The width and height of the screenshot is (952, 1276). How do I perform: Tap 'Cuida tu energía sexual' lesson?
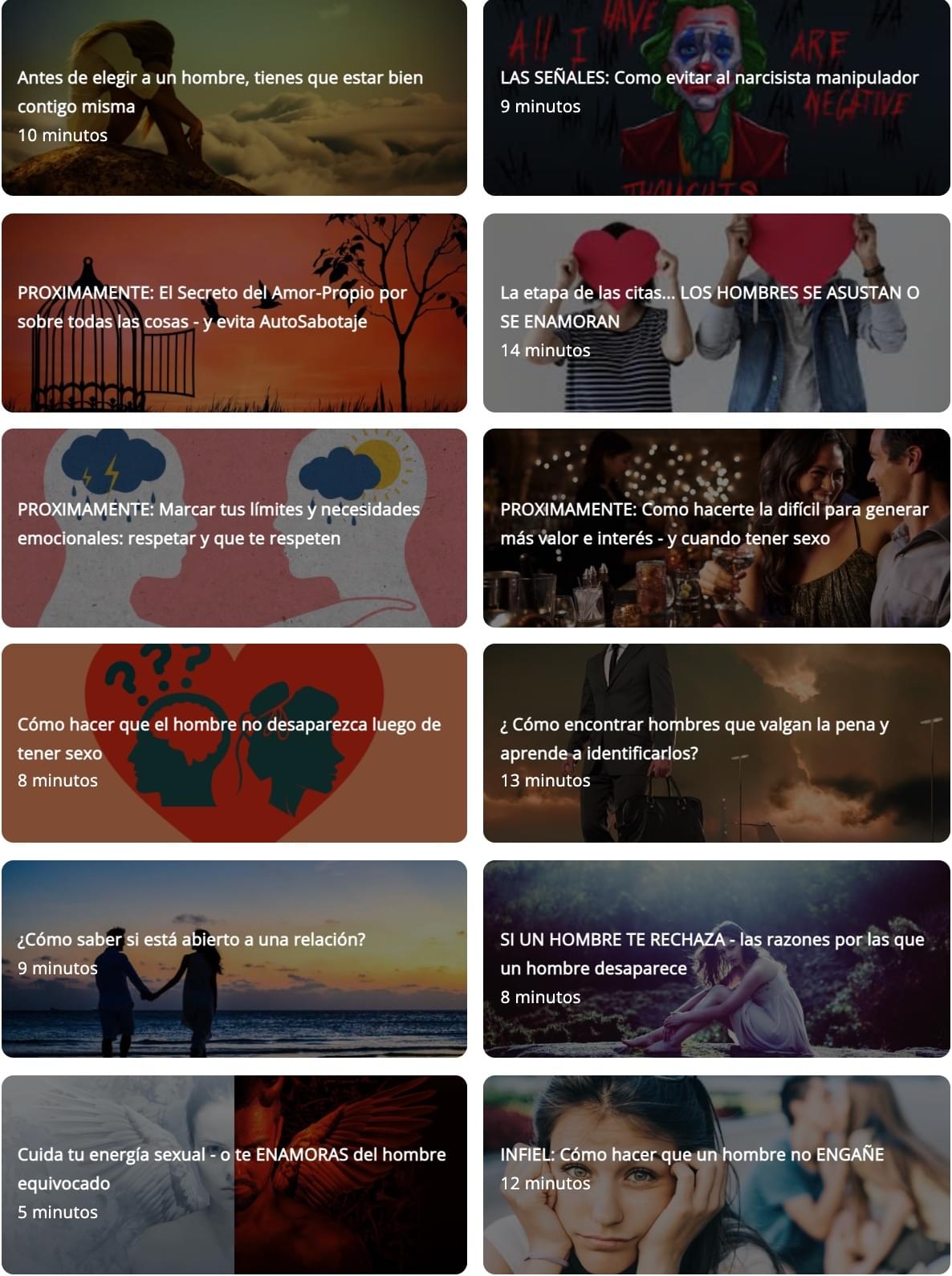tap(234, 1174)
